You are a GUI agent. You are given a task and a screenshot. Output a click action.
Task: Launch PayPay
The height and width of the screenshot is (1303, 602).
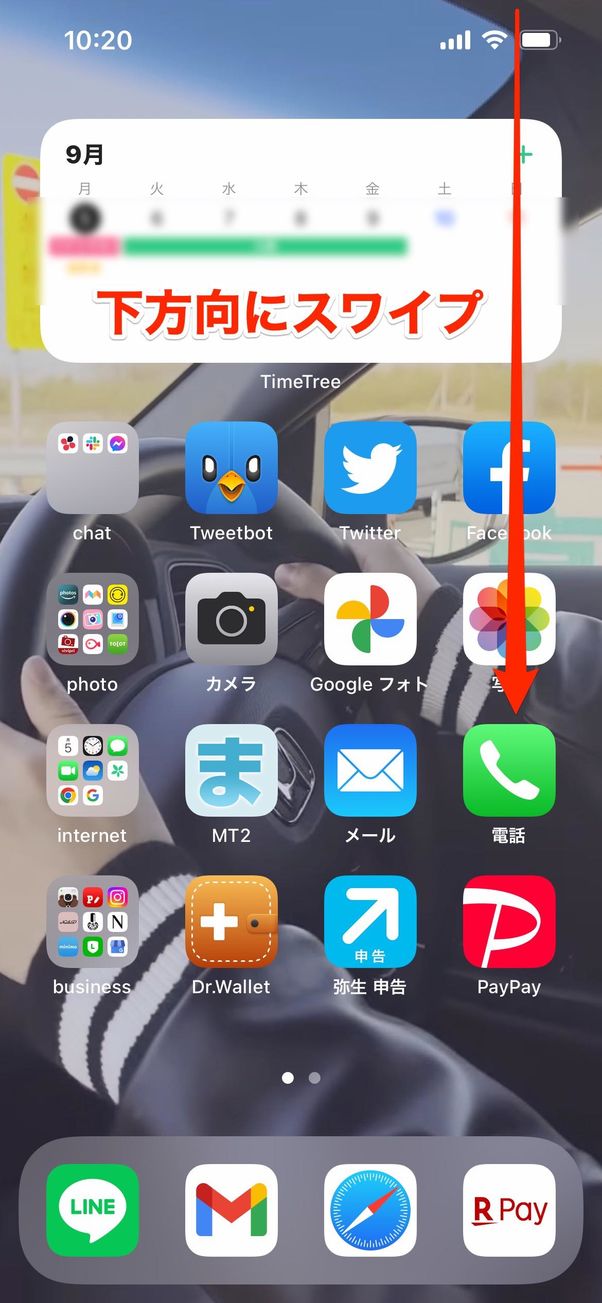509,921
